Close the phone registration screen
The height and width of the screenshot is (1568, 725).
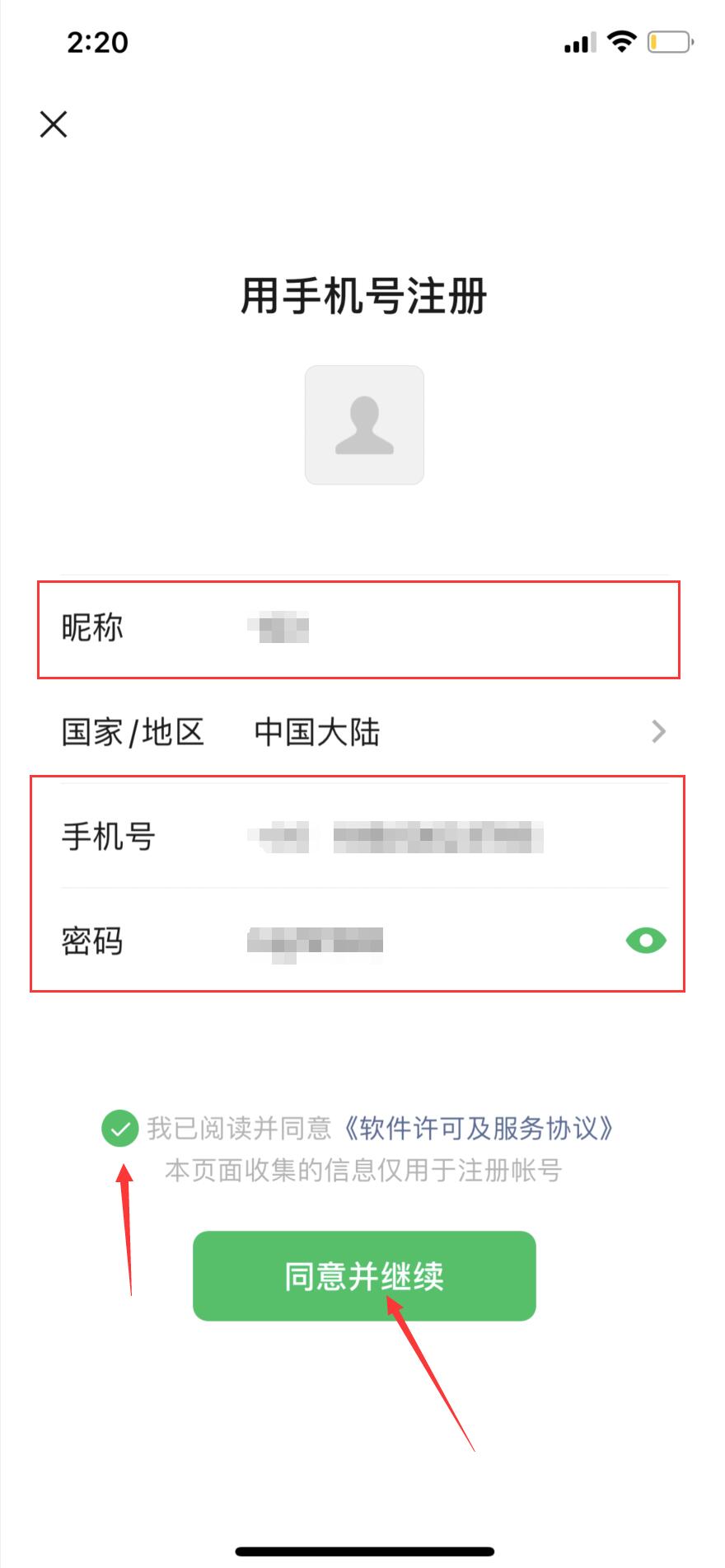coord(54,124)
